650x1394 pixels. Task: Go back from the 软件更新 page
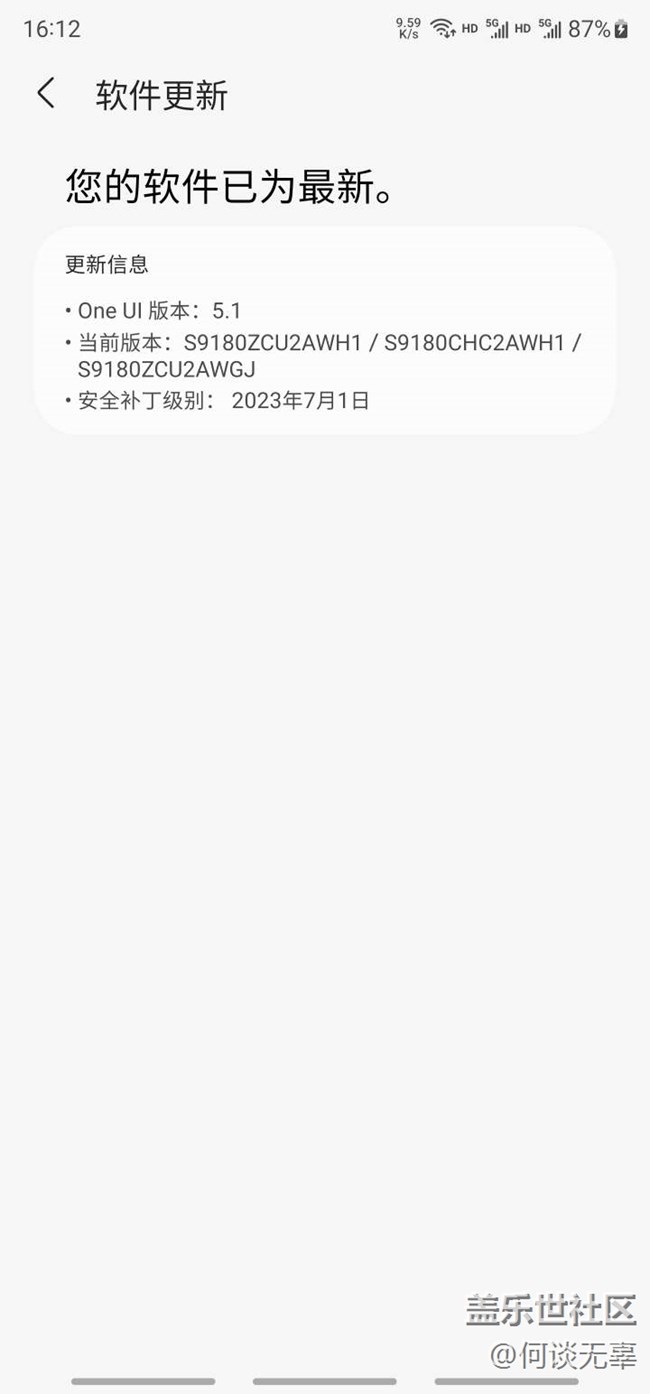(46, 94)
